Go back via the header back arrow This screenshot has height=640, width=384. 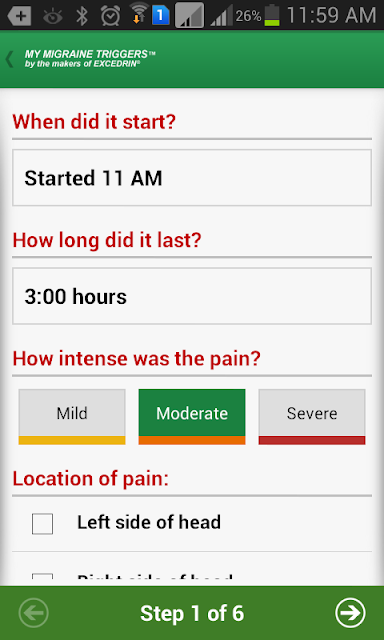(9, 59)
